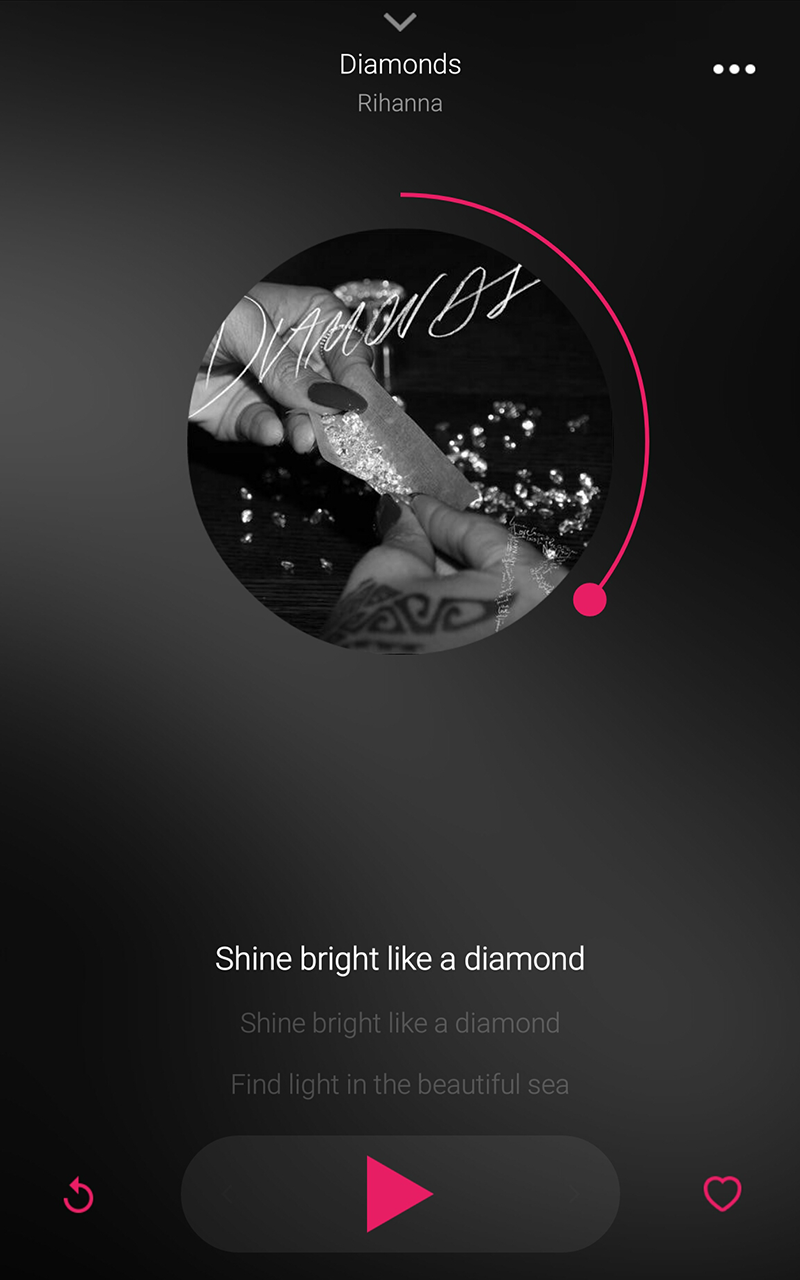Tap the replay icon to restart the track
800x1280 pixels.
(x=79, y=1194)
